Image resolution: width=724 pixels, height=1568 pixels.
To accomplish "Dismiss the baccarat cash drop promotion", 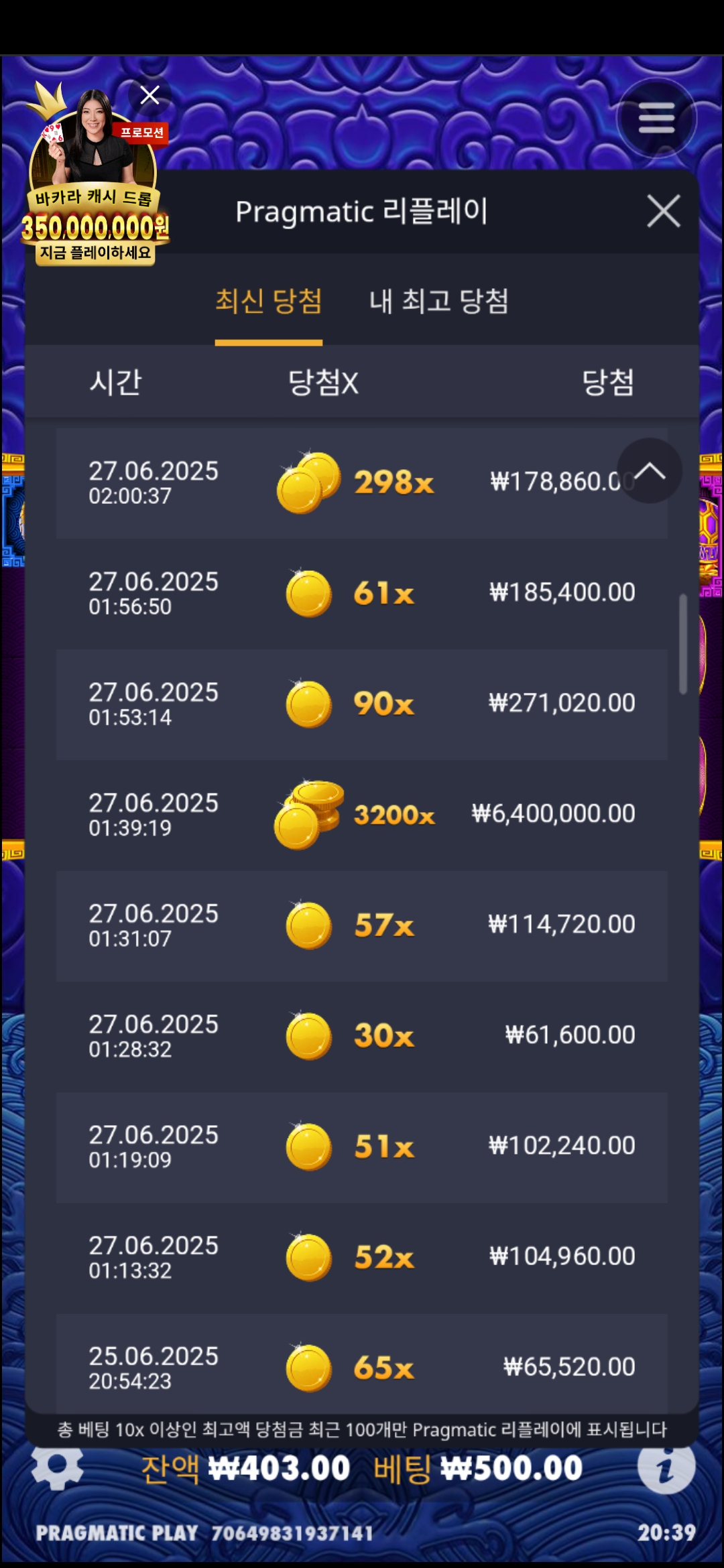I will tap(150, 95).
